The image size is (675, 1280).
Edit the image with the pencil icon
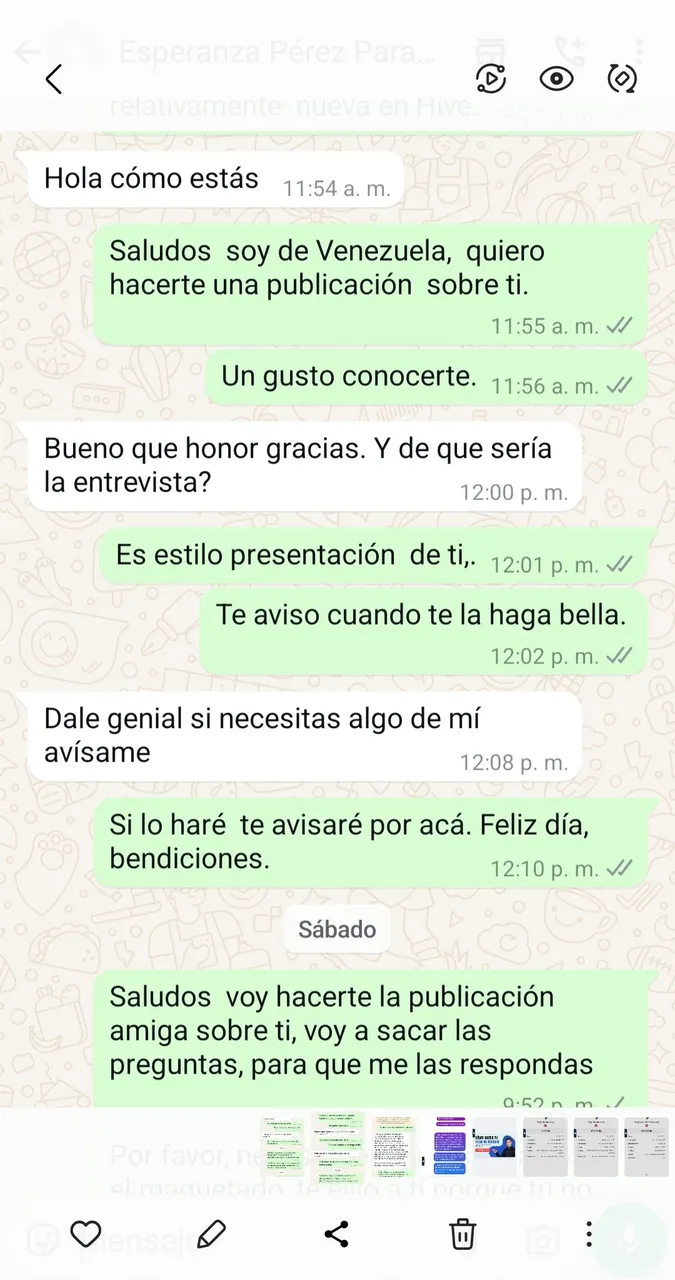click(x=211, y=1234)
